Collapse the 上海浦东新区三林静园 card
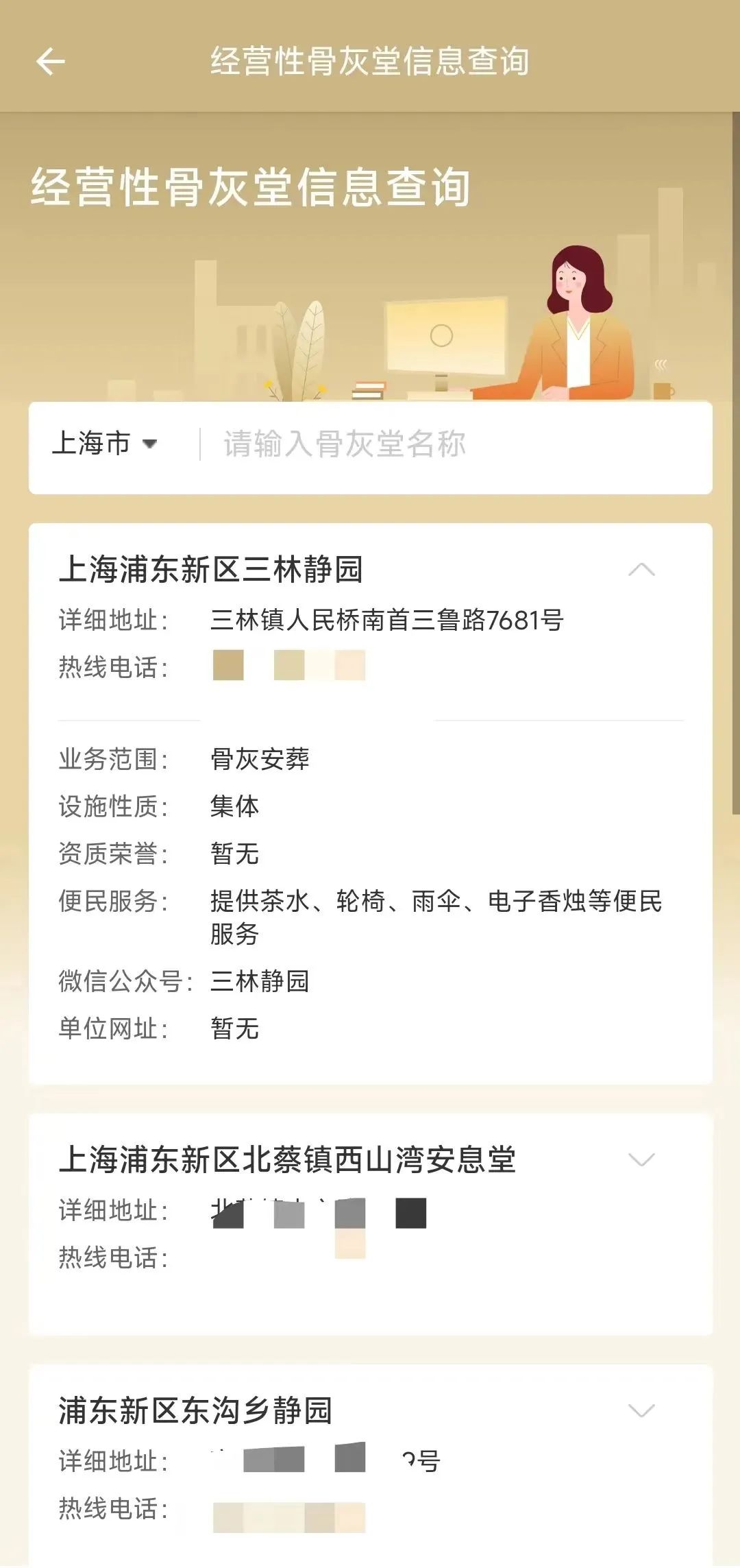This screenshot has width=740, height=1568. (x=641, y=570)
